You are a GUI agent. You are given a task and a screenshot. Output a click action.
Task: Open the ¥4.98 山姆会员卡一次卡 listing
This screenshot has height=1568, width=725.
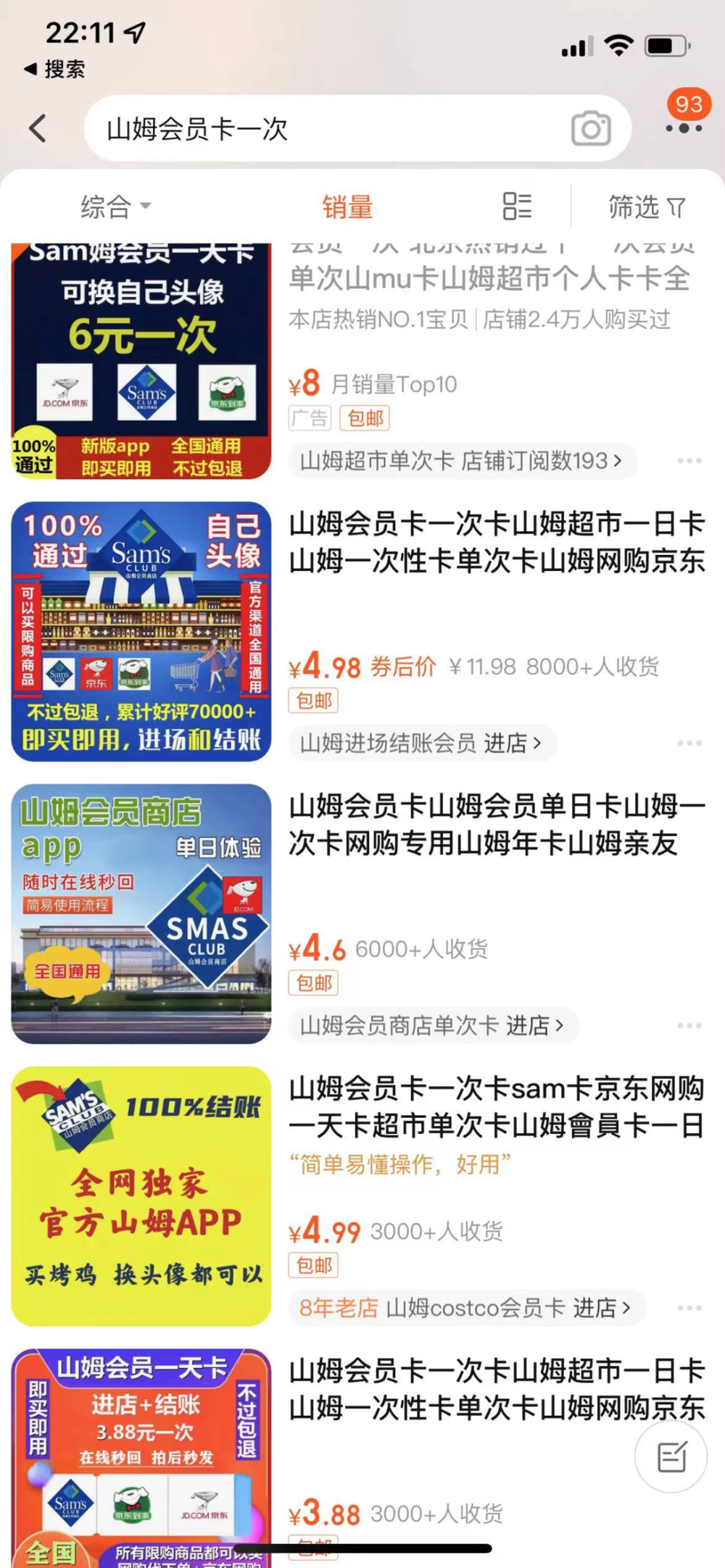pyautogui.click(x=497, y=542)
